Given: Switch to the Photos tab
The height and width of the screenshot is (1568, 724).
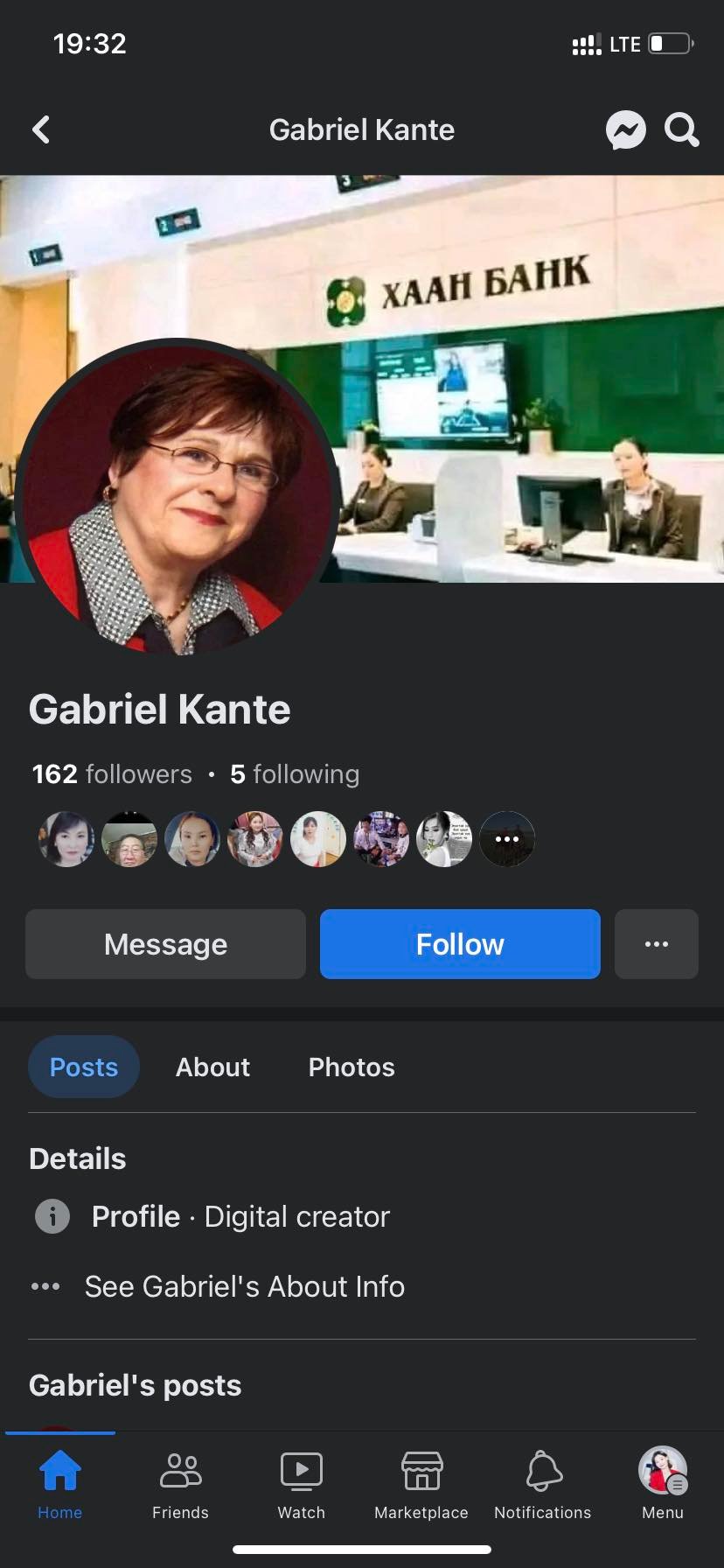Looking at the screenshot, I should [x=352, y=1067].
